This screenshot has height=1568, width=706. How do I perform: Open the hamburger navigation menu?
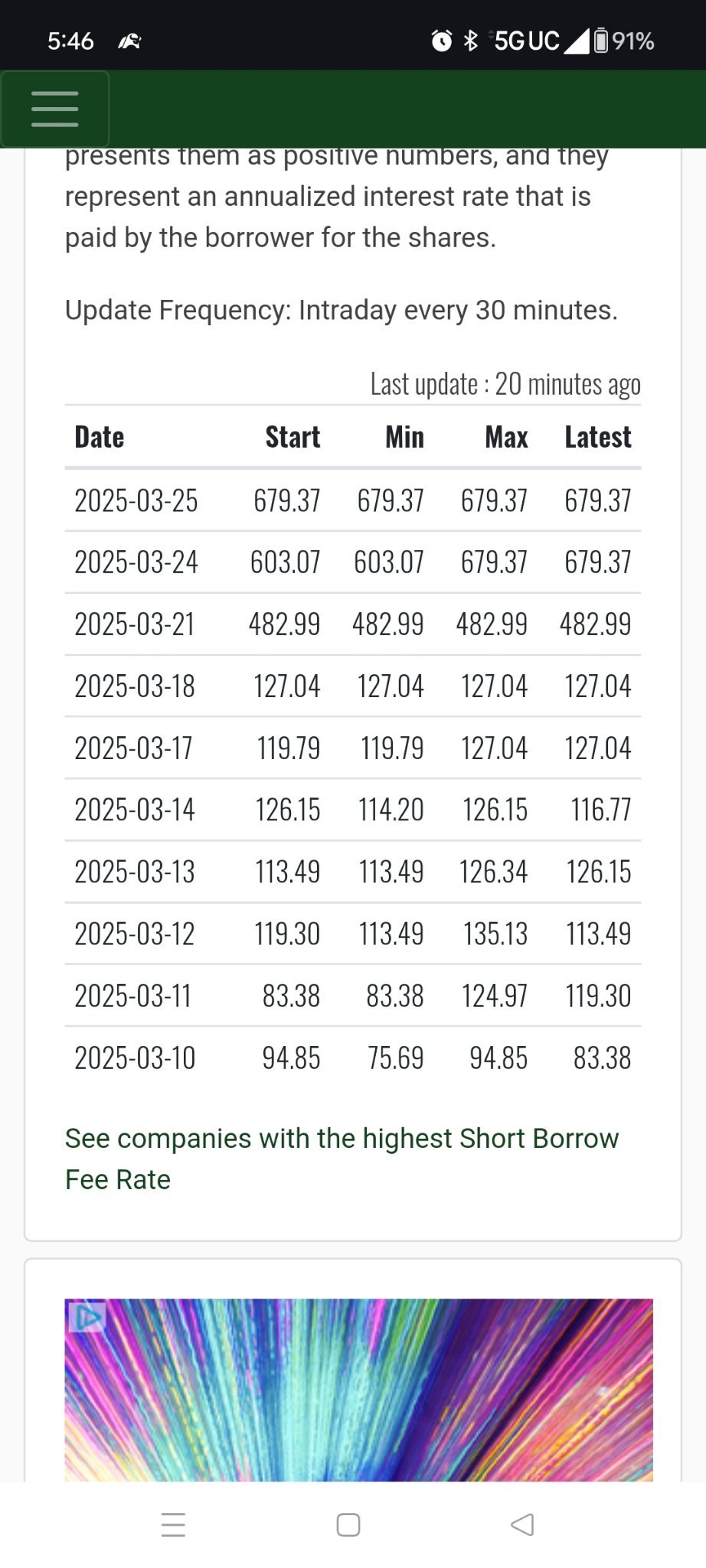55,109
